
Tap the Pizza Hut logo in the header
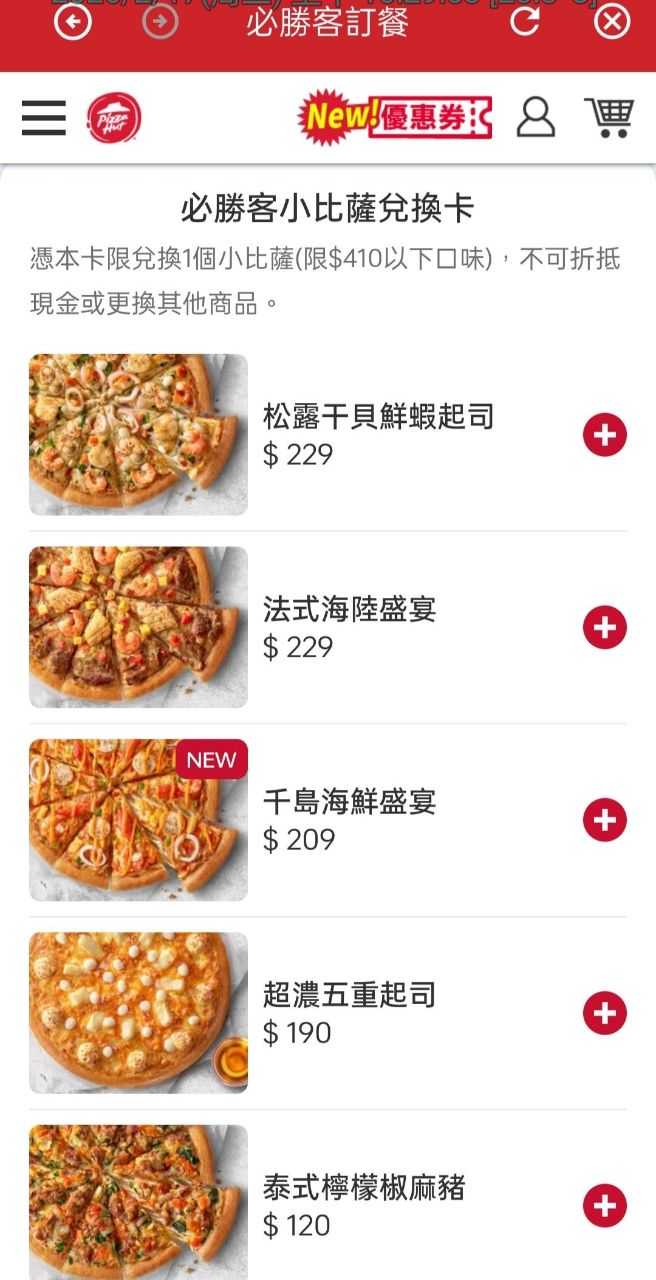[x=114, y=118]
